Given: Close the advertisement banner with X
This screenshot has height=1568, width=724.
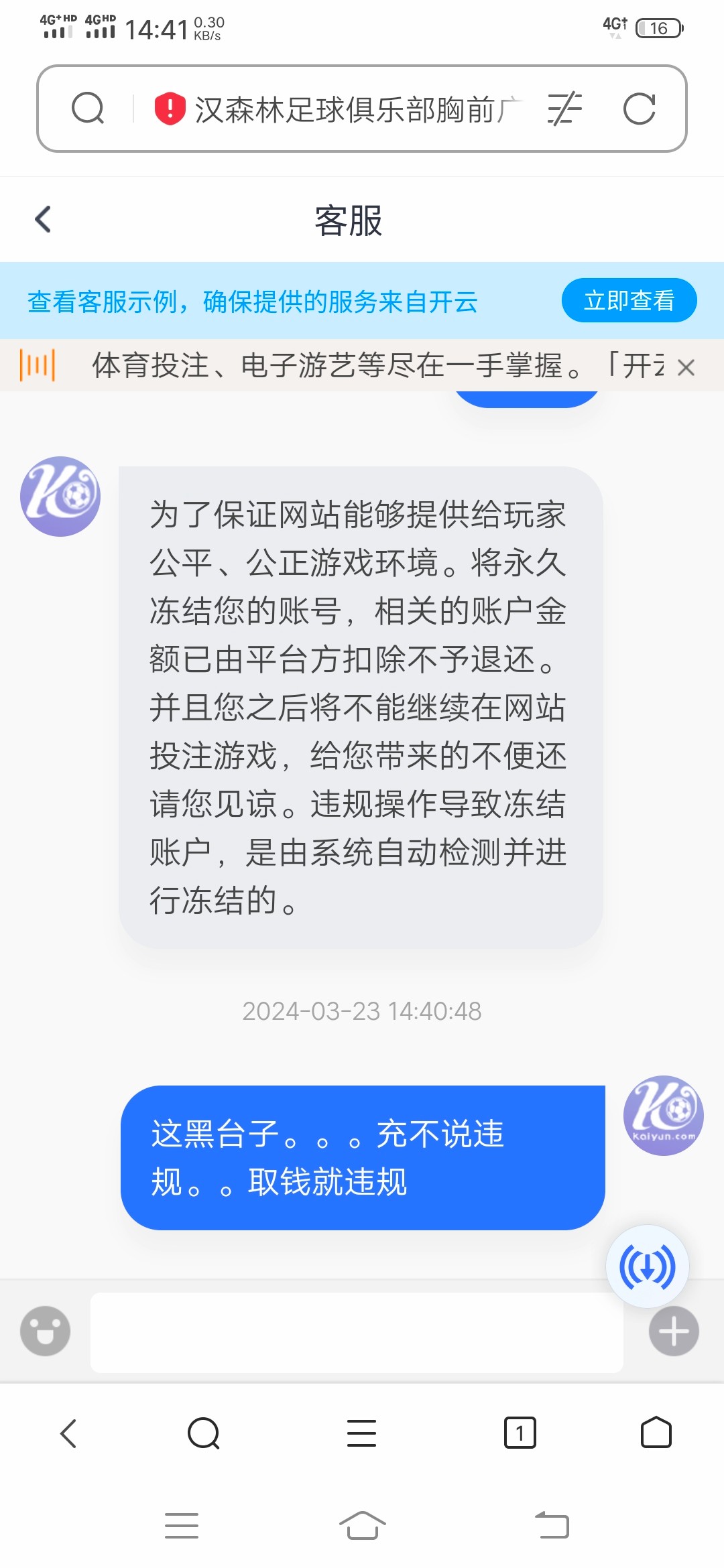Looking at the screenshot, I should 688,366.
